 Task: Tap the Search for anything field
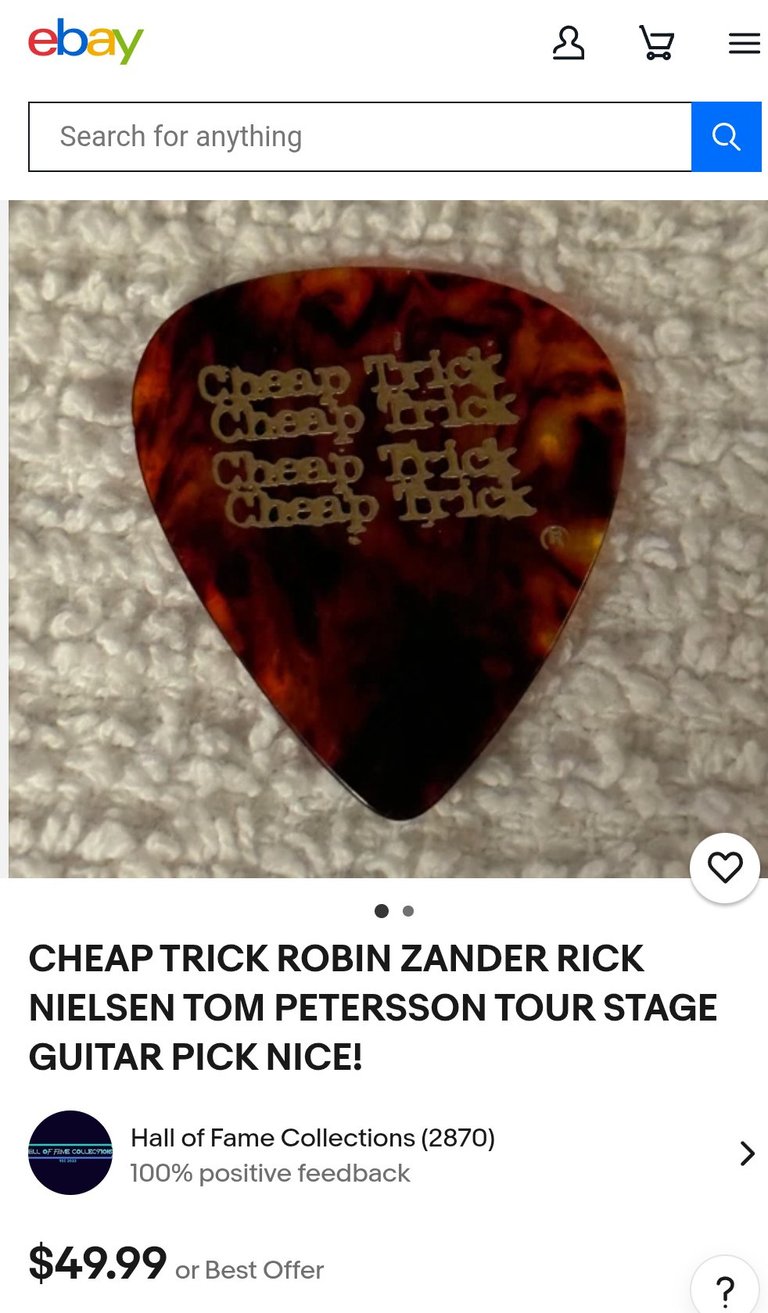click(360, 137)
